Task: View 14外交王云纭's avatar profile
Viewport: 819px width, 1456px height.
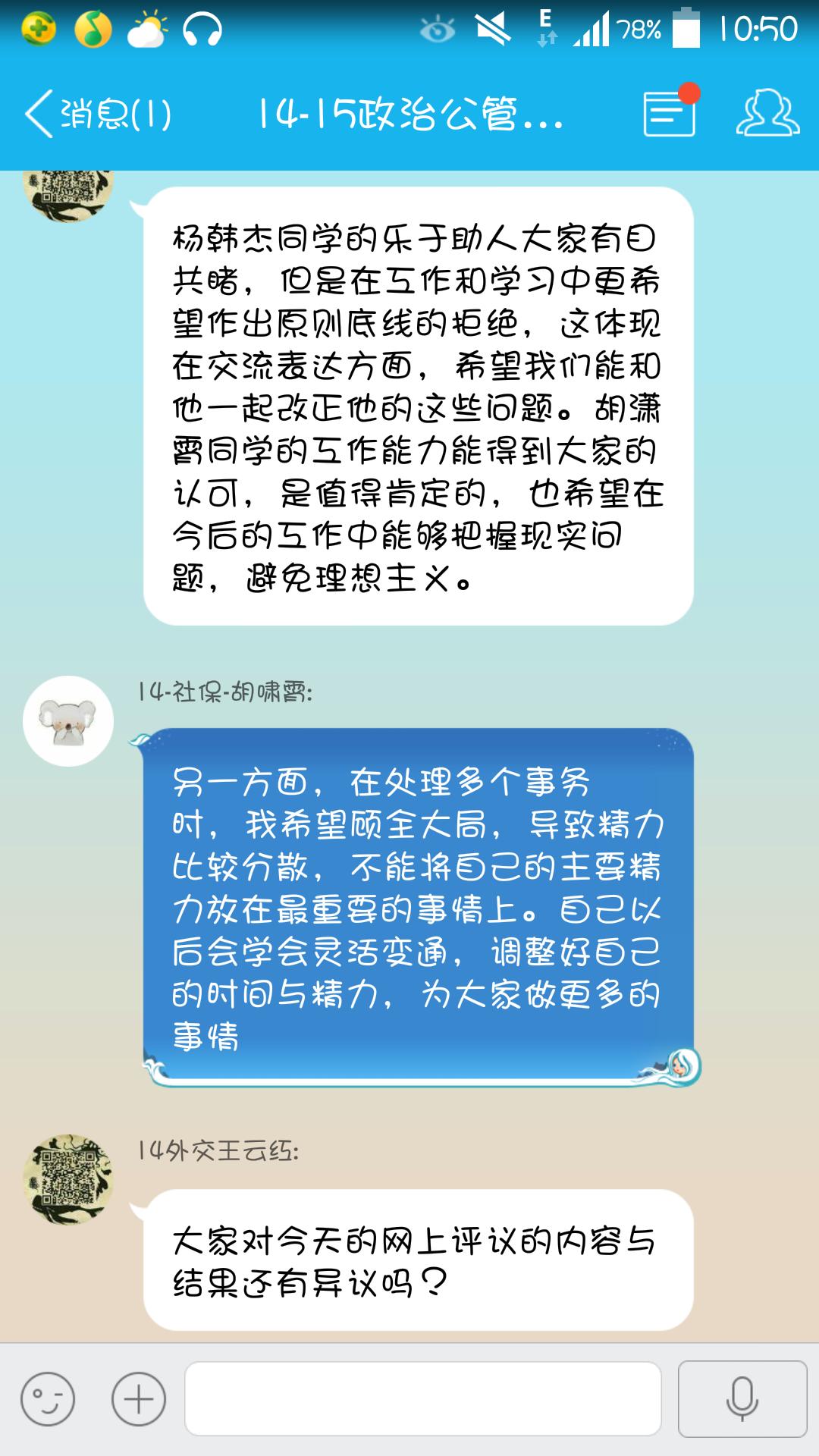Action: tap(68, 1179)
